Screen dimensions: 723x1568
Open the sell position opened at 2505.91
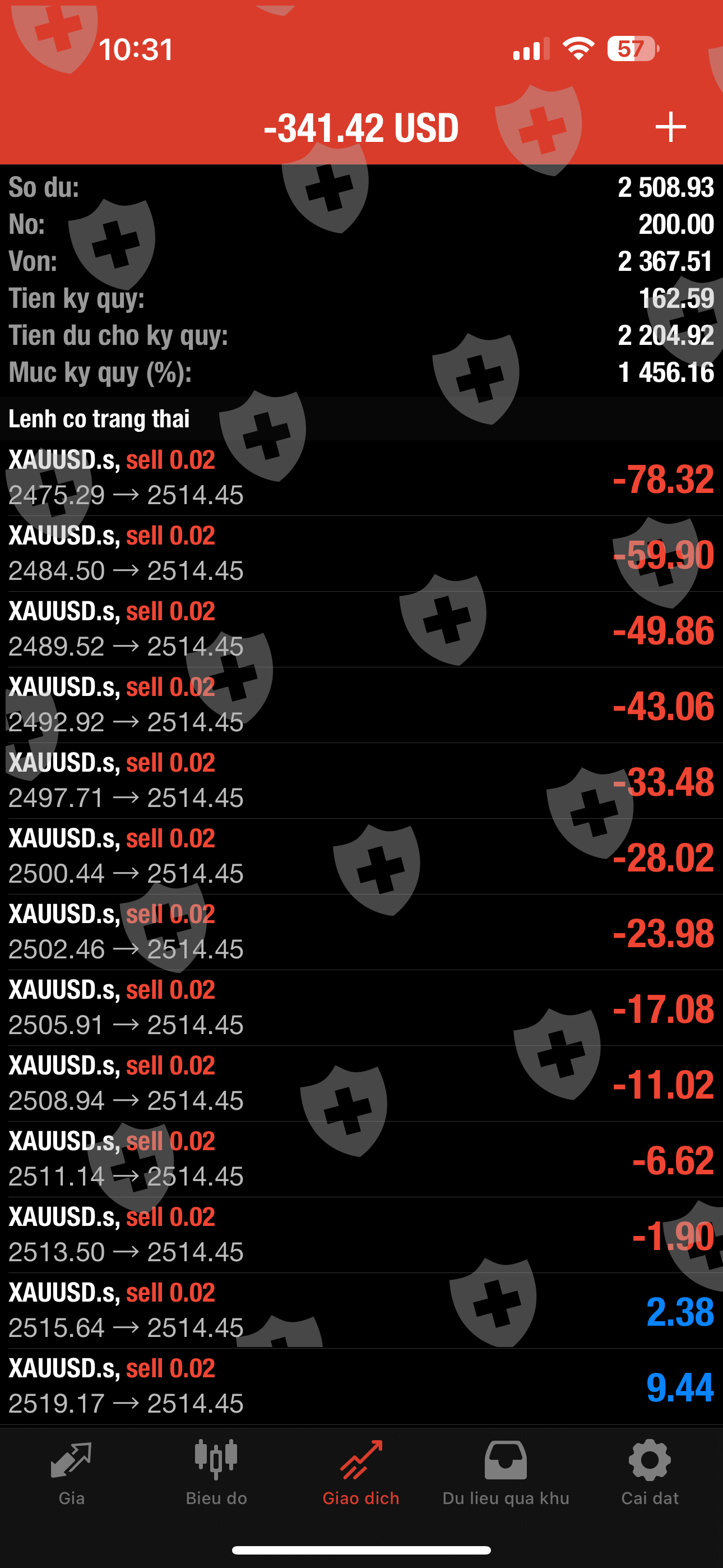[361, 1007]
